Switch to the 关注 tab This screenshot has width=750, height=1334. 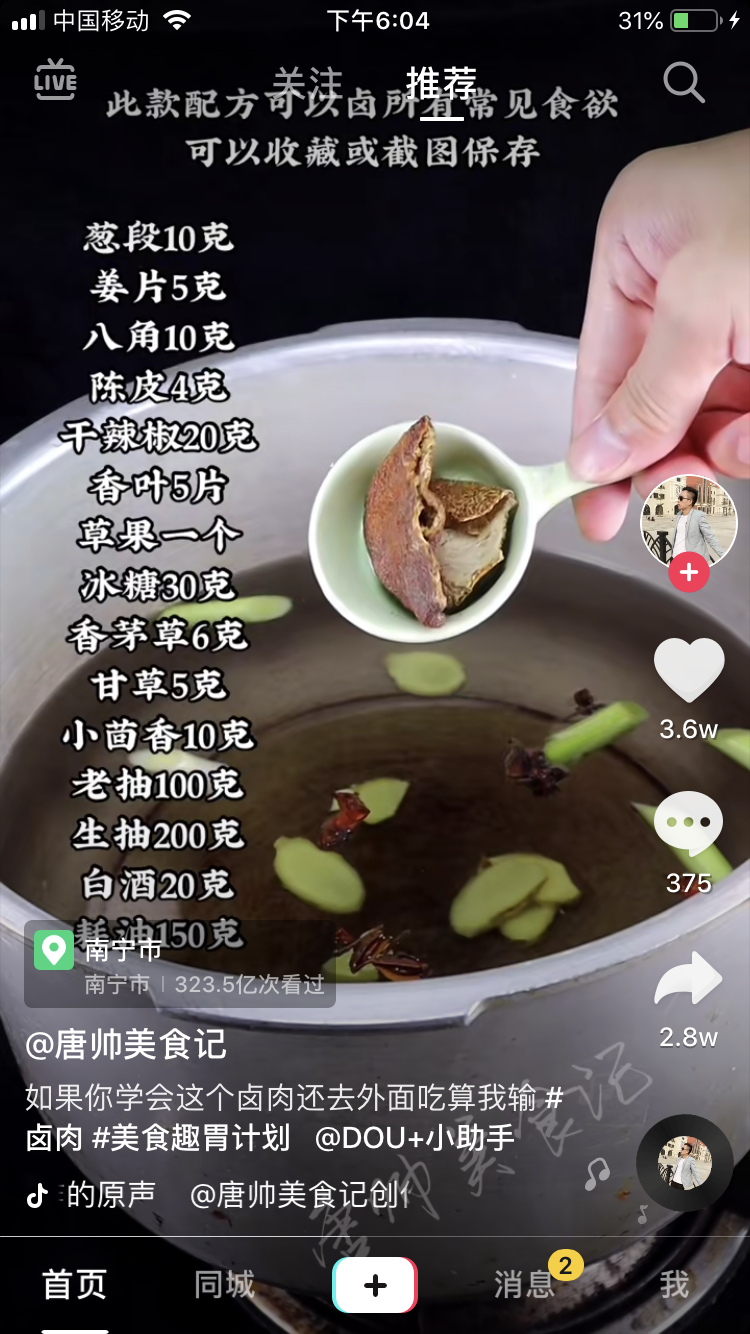pyautogui.click(x=308, y=84)
